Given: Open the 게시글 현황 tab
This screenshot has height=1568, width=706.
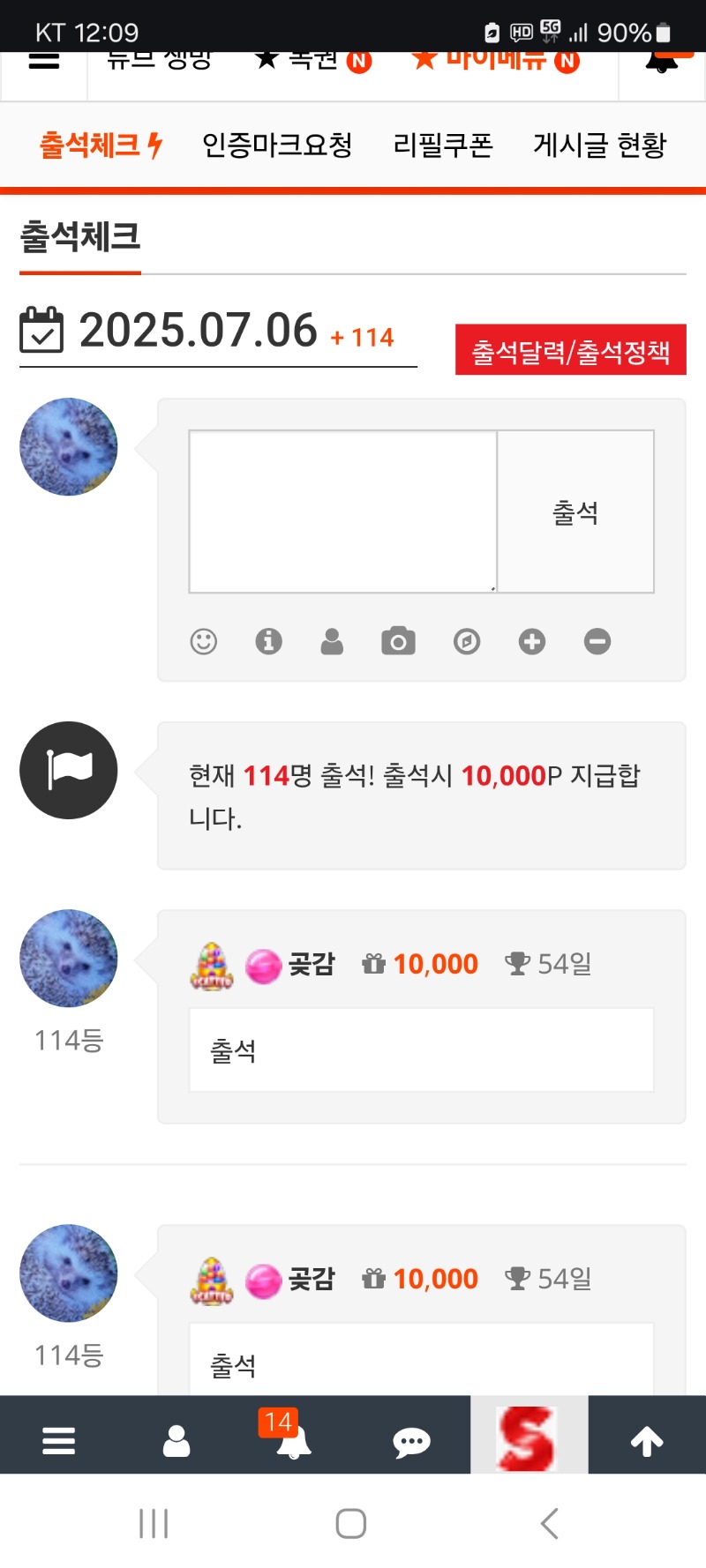Looking at the screenshot, I should pos(599,146).
